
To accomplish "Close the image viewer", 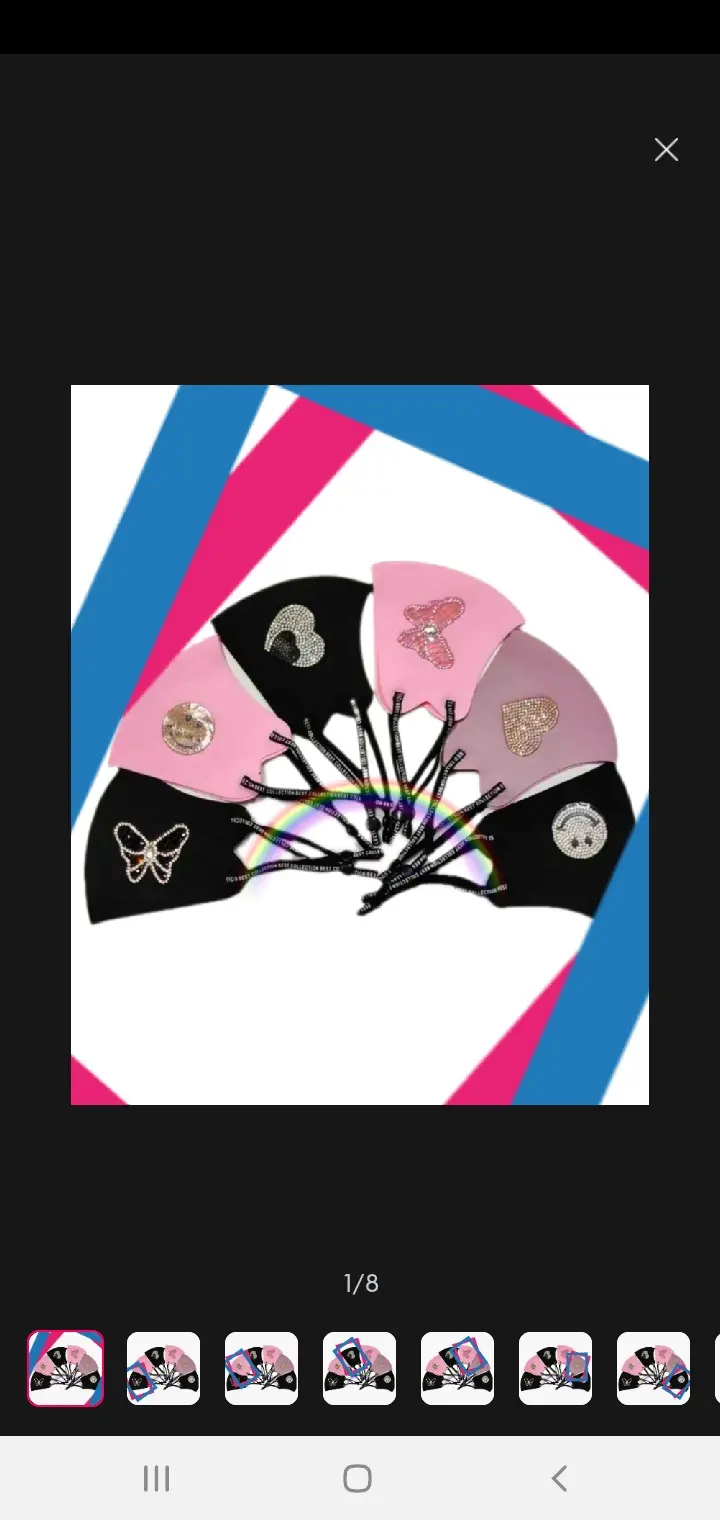I will point(666,150).
